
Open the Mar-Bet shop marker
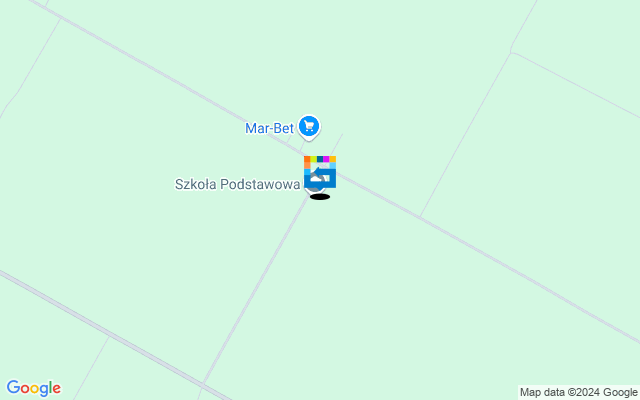[310, 126]
